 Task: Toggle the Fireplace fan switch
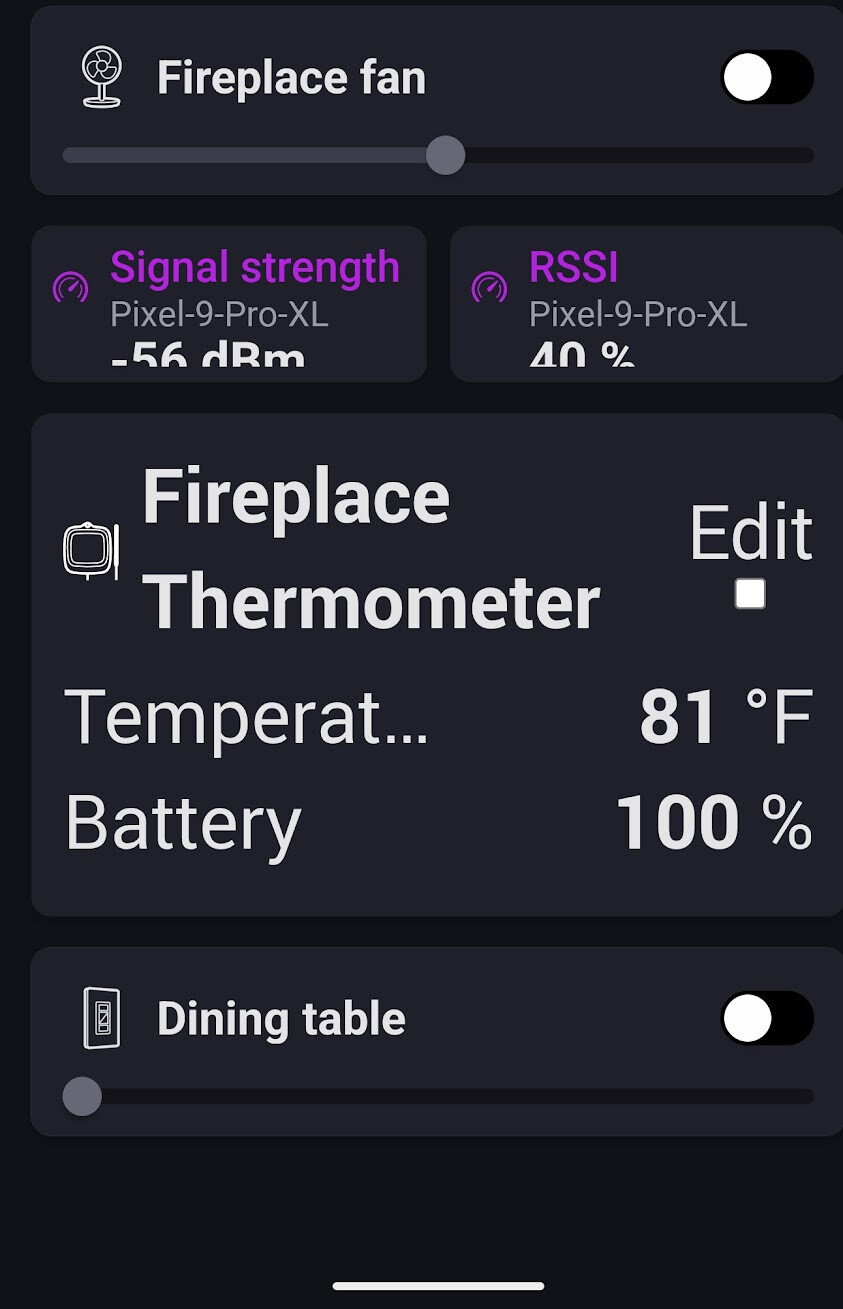point(767,78)
